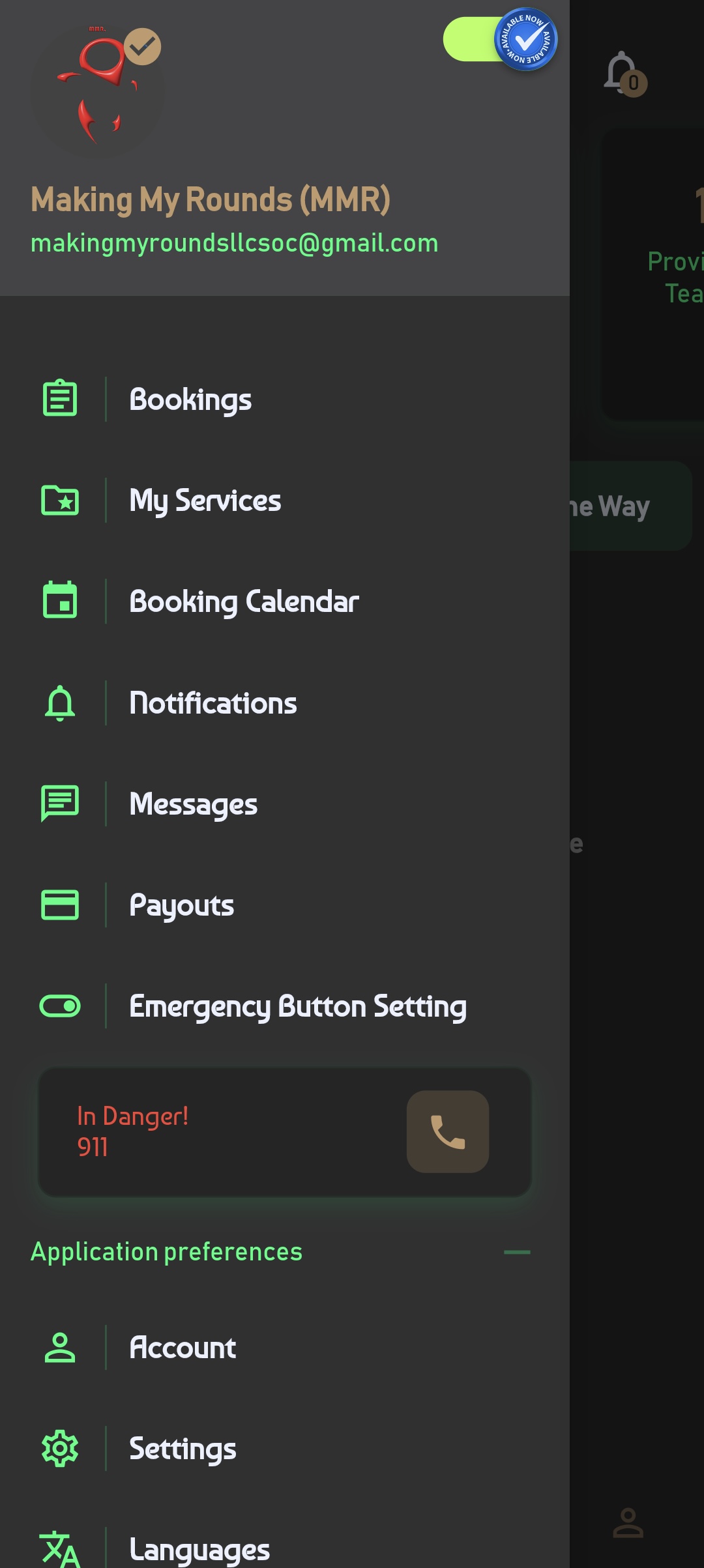Image resolution: width=704 pixels, height=1568 pixels.
Task: Collapse the Application preferences section
Action: click(x=517, y=1252)
